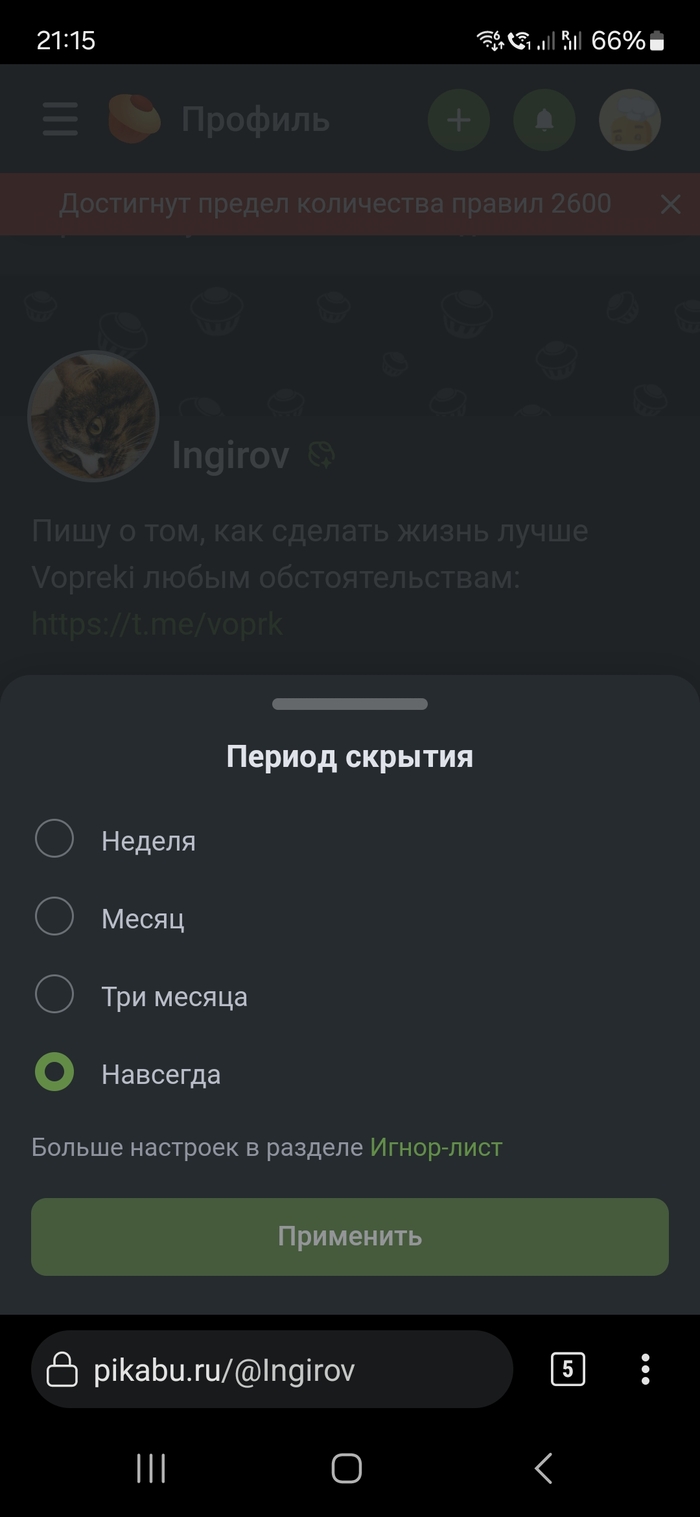Tap the Применить button

[x=350, y=1236]
